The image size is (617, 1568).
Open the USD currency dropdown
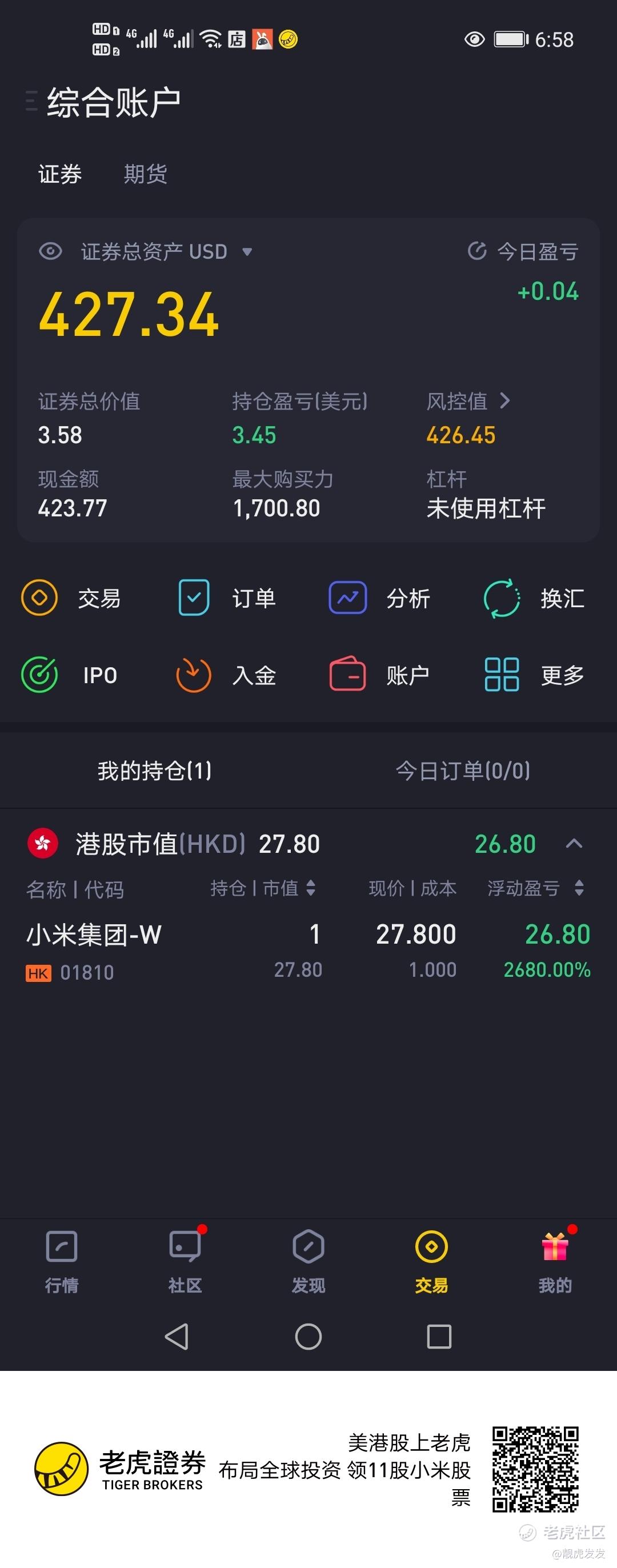(x=246, y=252)
